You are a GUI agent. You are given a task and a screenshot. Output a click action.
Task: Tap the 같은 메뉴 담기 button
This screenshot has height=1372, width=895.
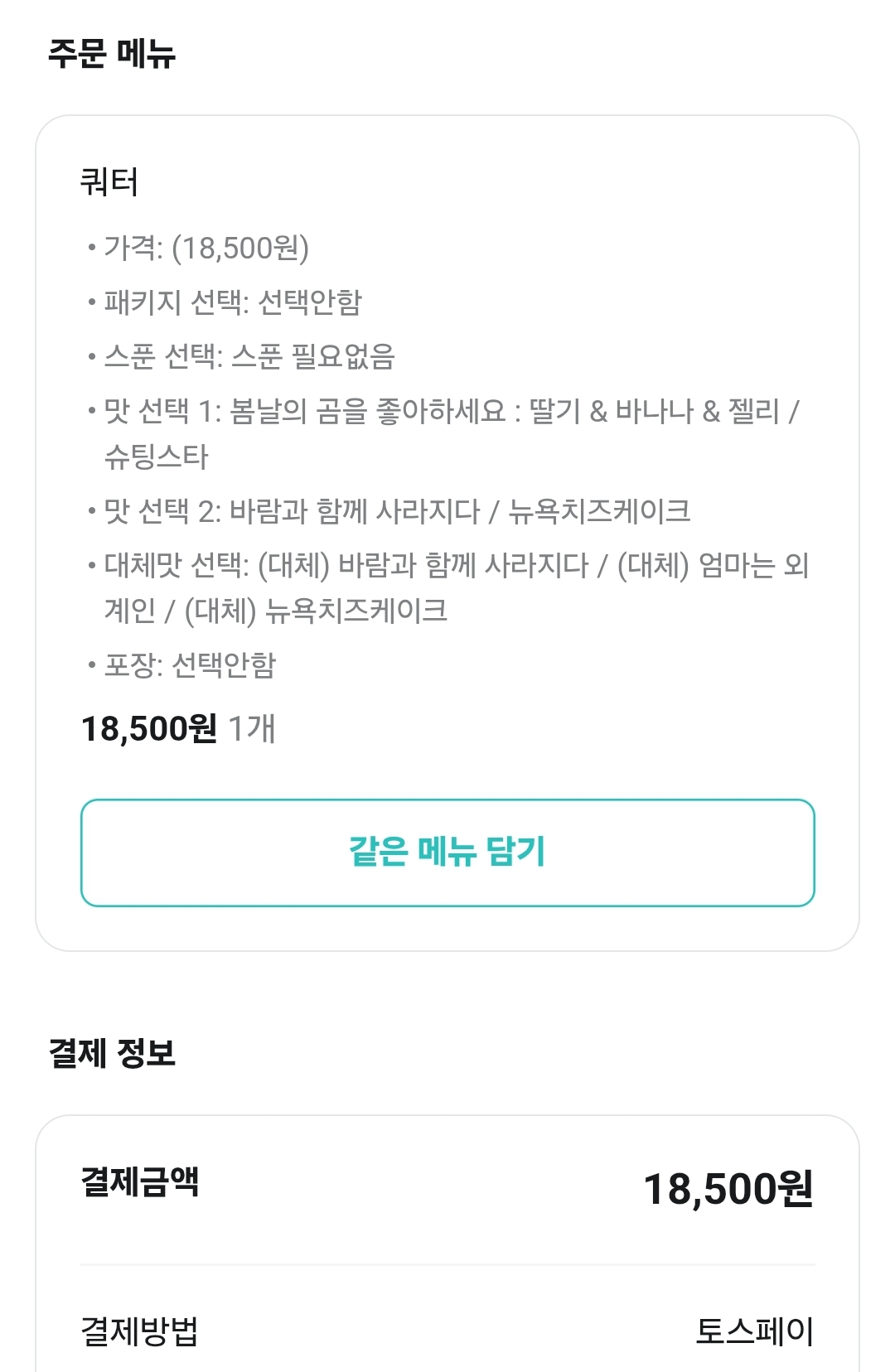click(447, 853)
